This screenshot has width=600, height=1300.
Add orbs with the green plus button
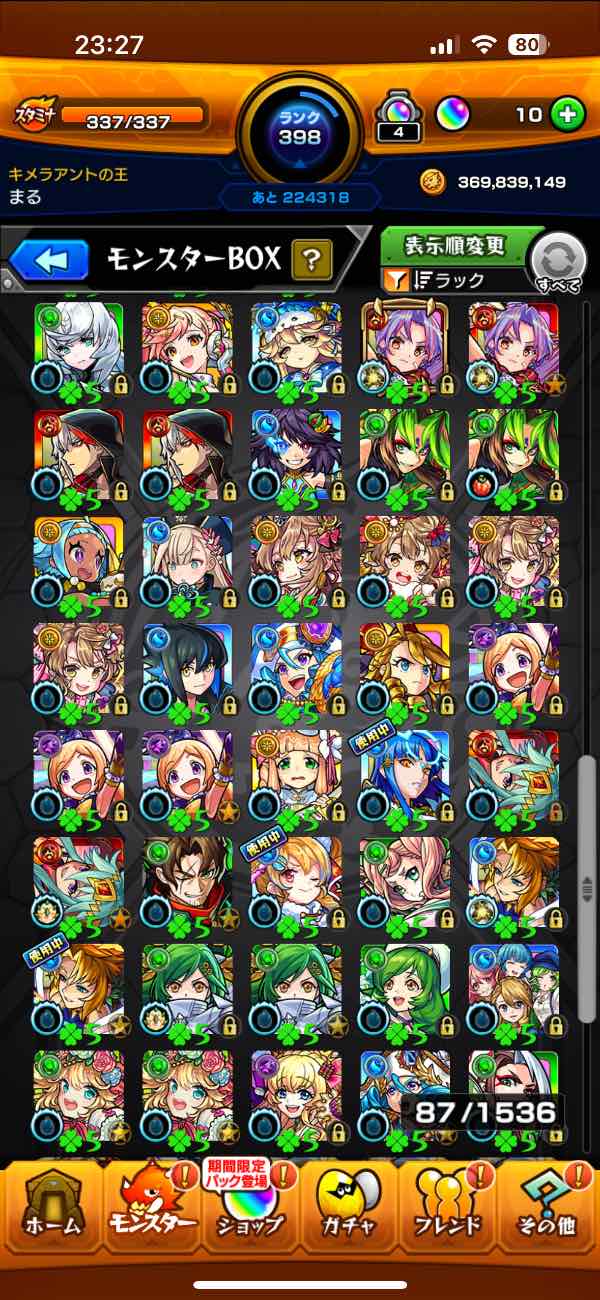coord(567,114)
